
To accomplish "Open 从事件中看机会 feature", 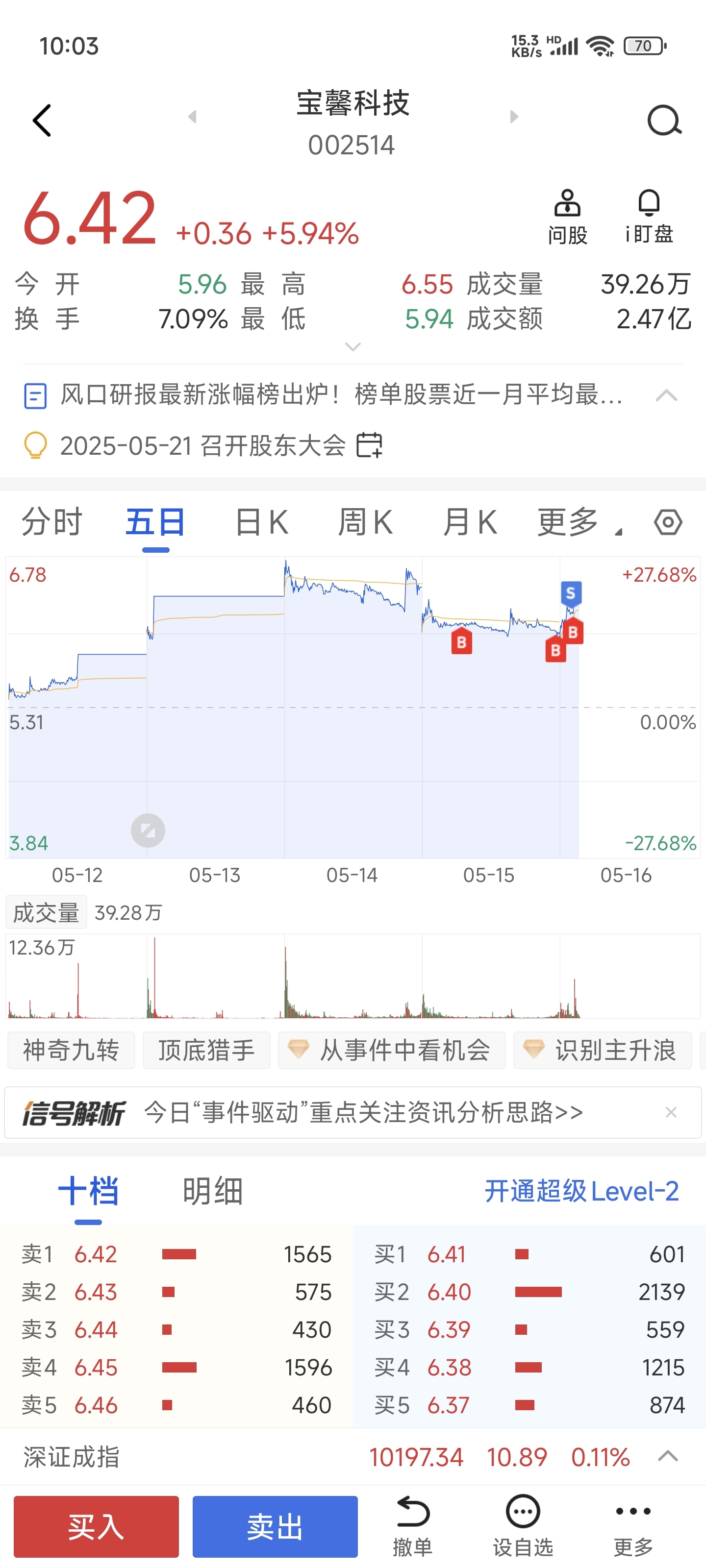I will coord(392,1050).
